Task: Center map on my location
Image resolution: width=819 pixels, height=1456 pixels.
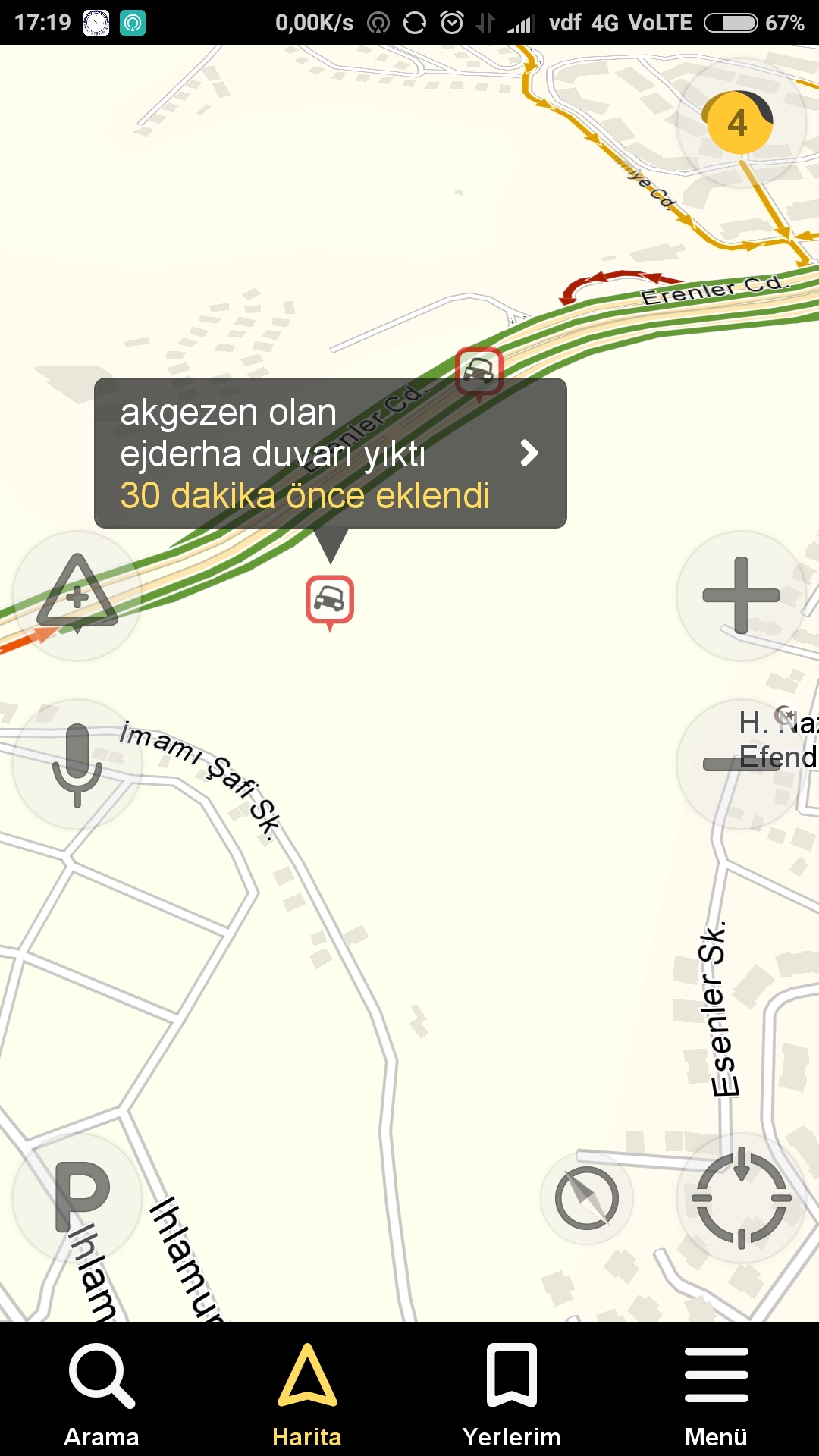Action: pos(741,1198)
